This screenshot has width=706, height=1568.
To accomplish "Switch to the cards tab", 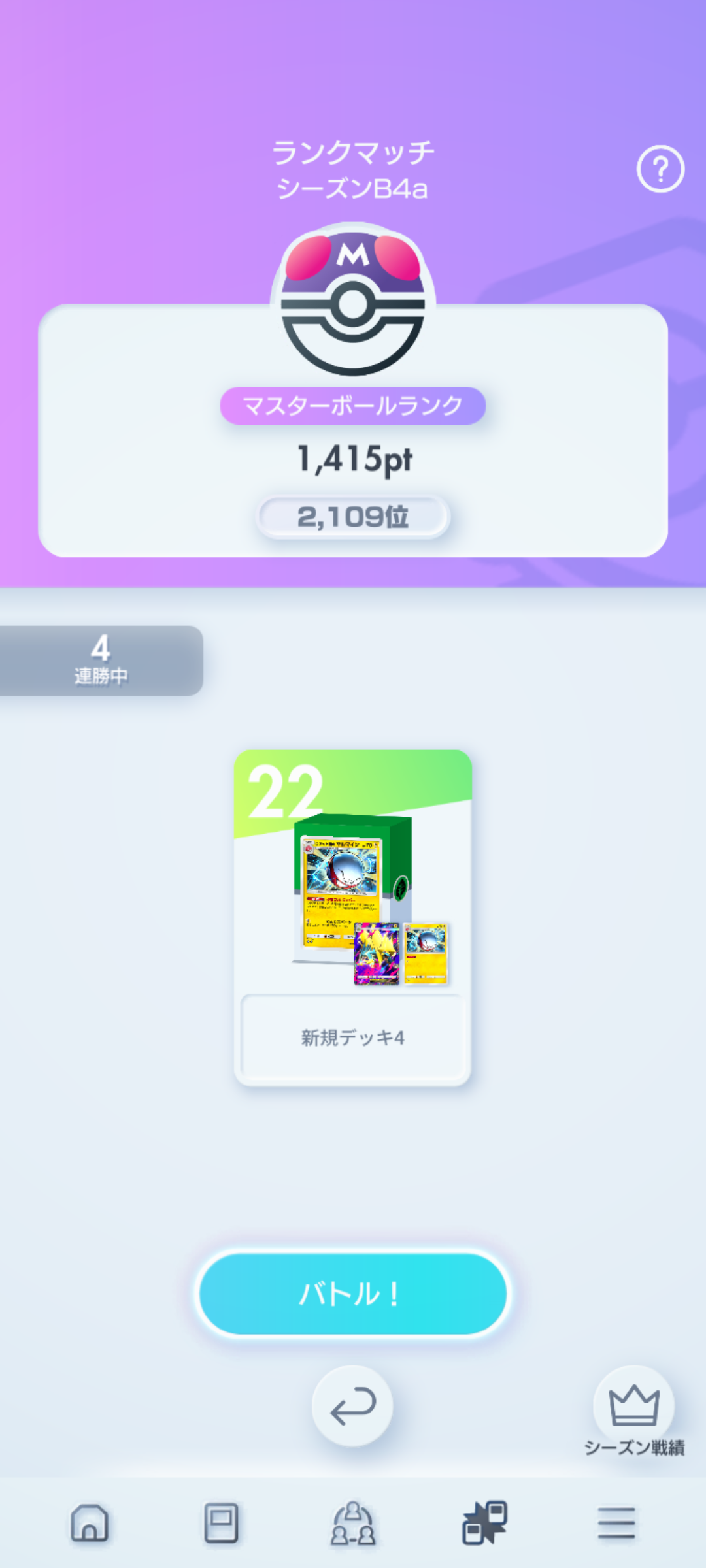I will point(221,1523).
